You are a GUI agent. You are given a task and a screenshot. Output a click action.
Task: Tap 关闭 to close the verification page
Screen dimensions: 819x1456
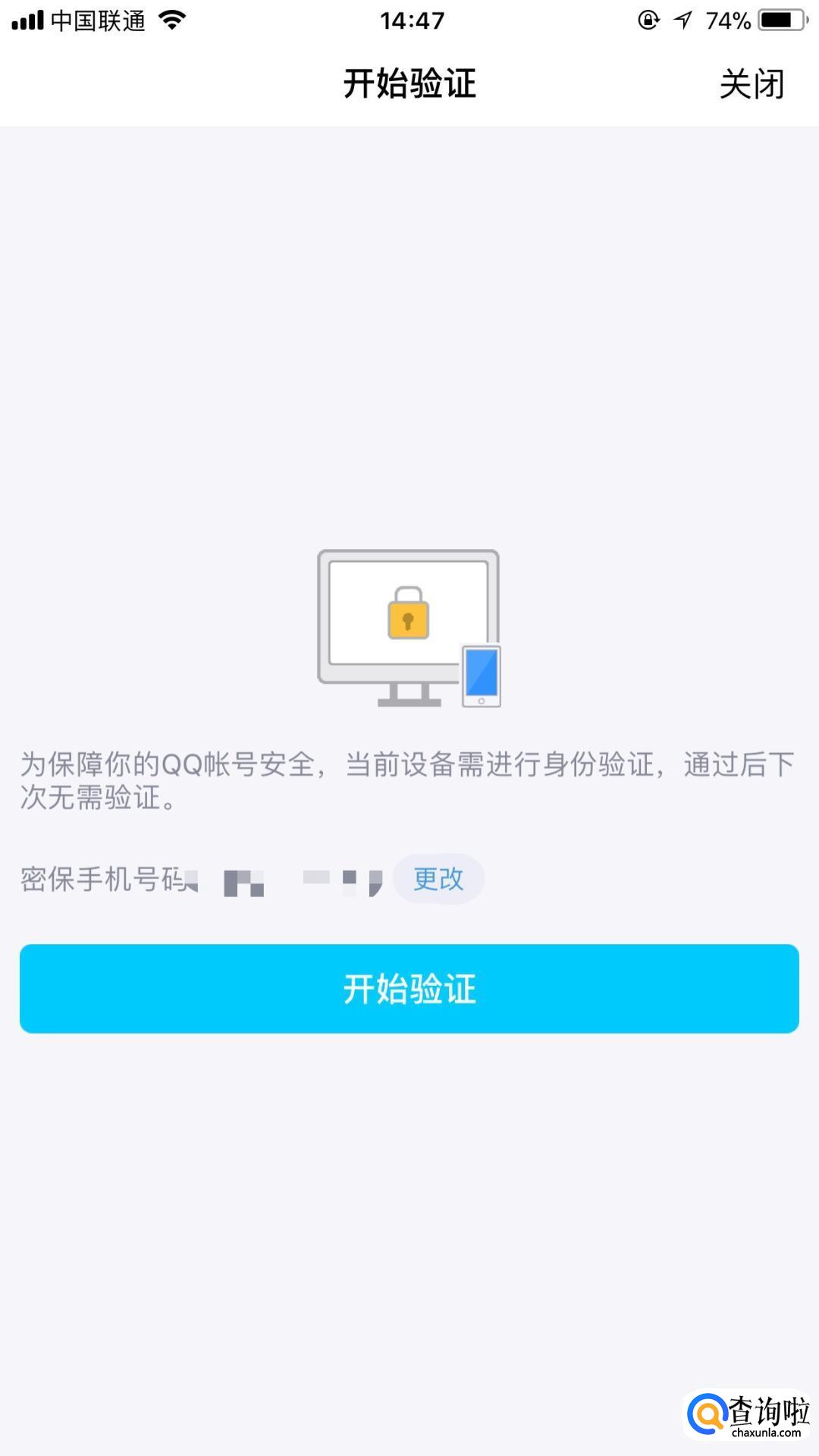pos(751,83)
